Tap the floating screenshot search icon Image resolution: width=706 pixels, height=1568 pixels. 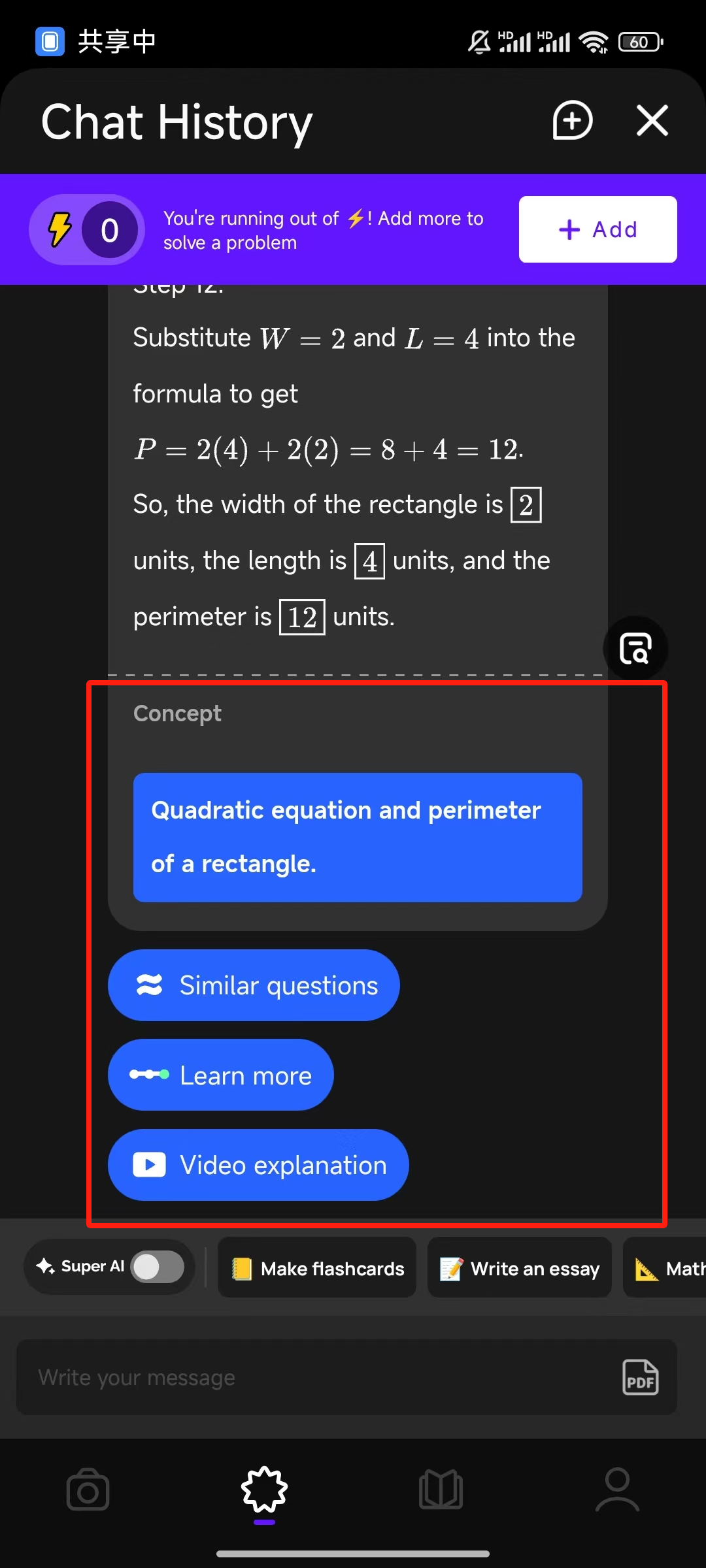[x=635, y=648]
